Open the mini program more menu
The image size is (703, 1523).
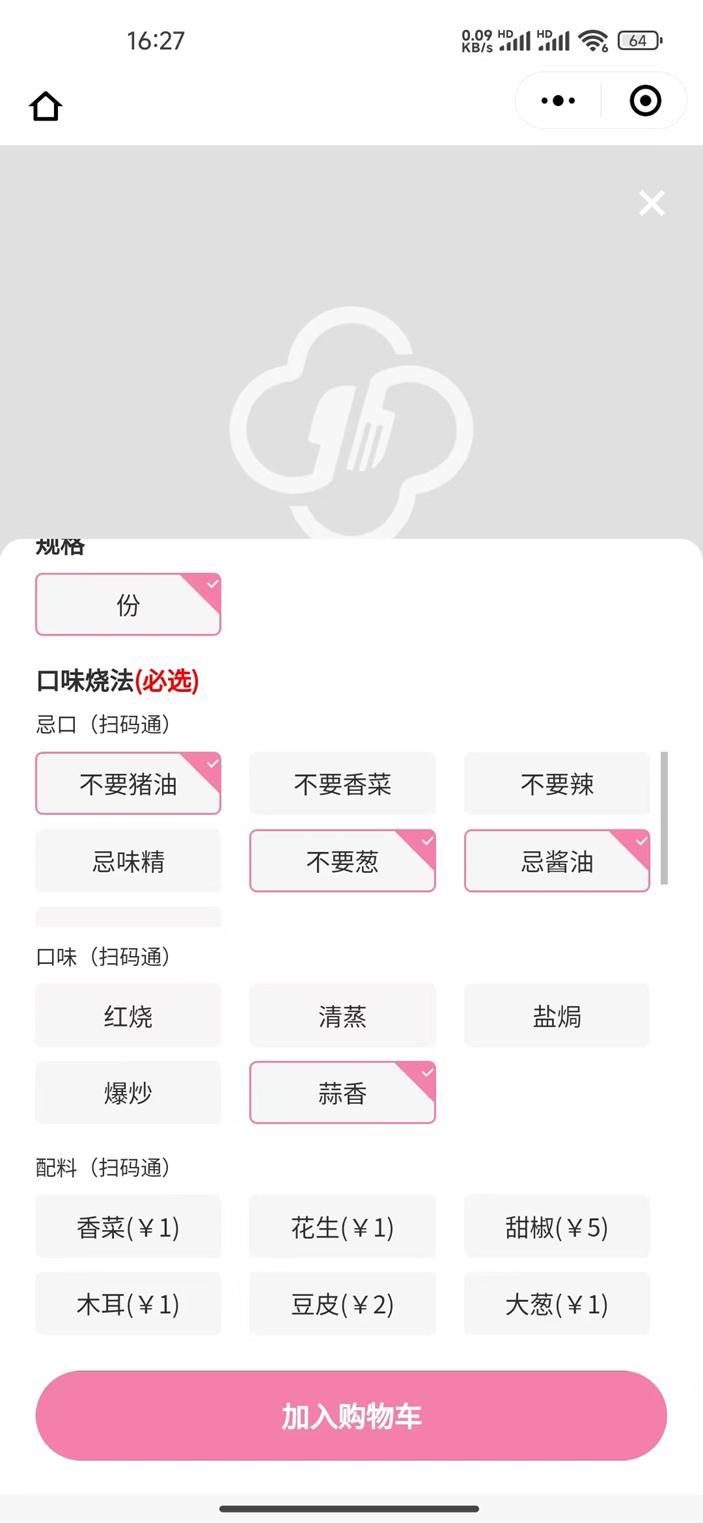558,101
